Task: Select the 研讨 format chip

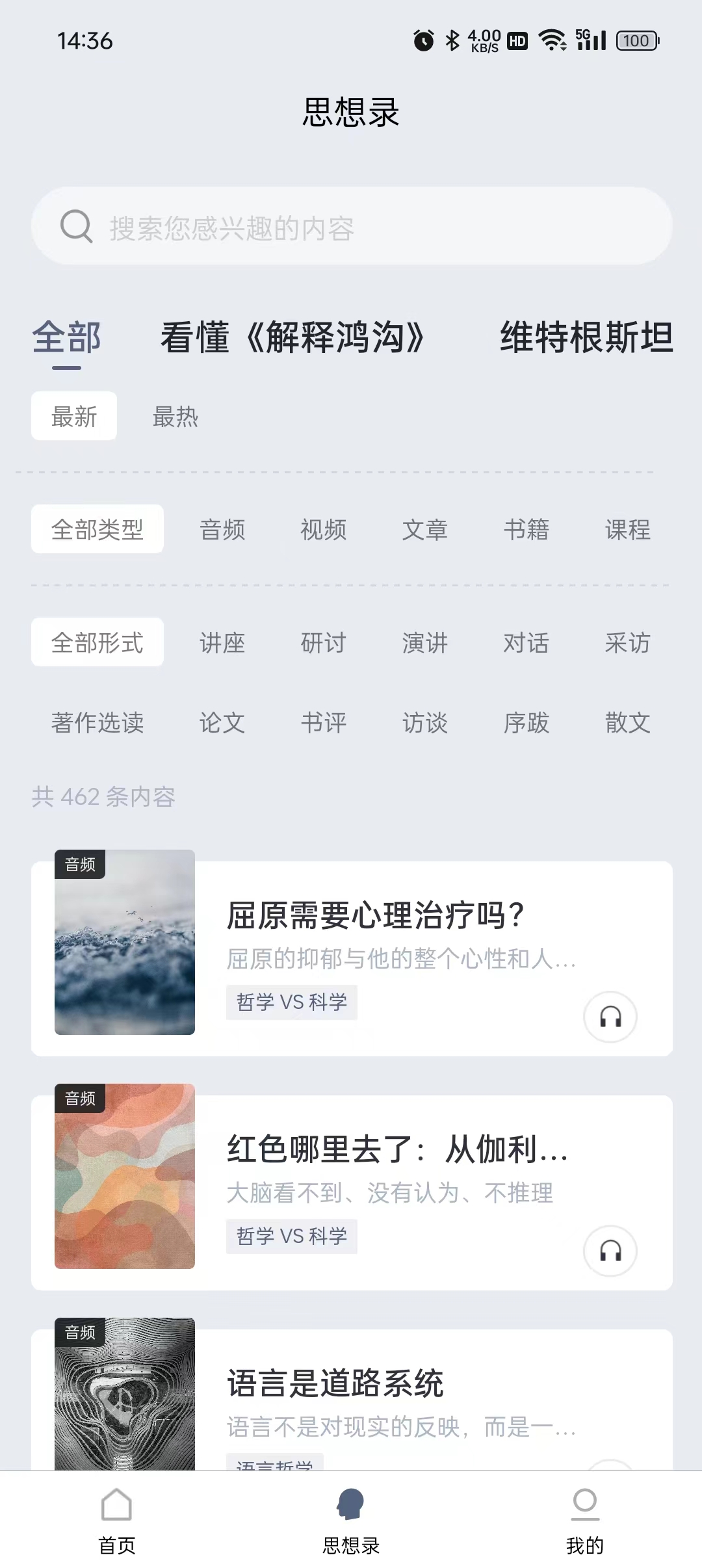Action: pyautogui.click(x=323, y=643)
